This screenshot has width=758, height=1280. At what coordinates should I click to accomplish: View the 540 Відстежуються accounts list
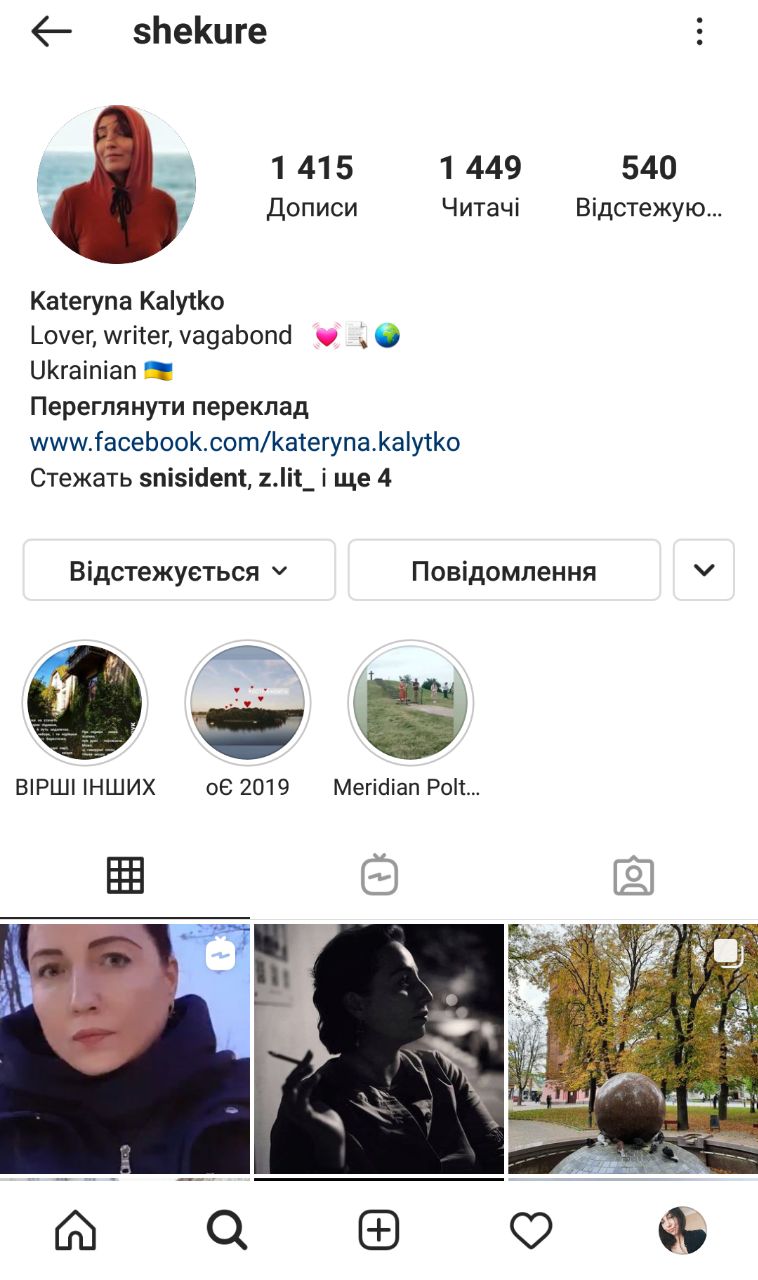pos(648,186)
